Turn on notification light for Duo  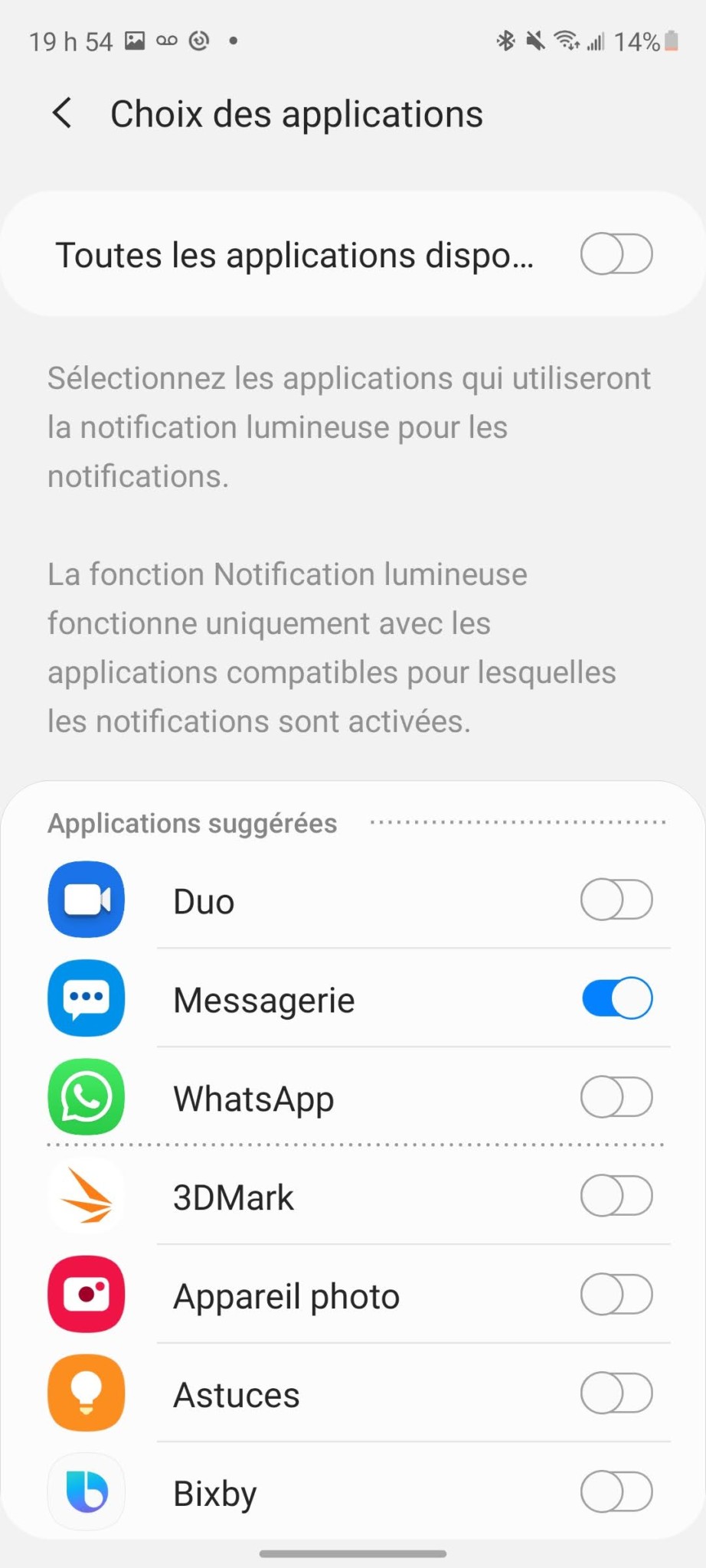point(616,900)
